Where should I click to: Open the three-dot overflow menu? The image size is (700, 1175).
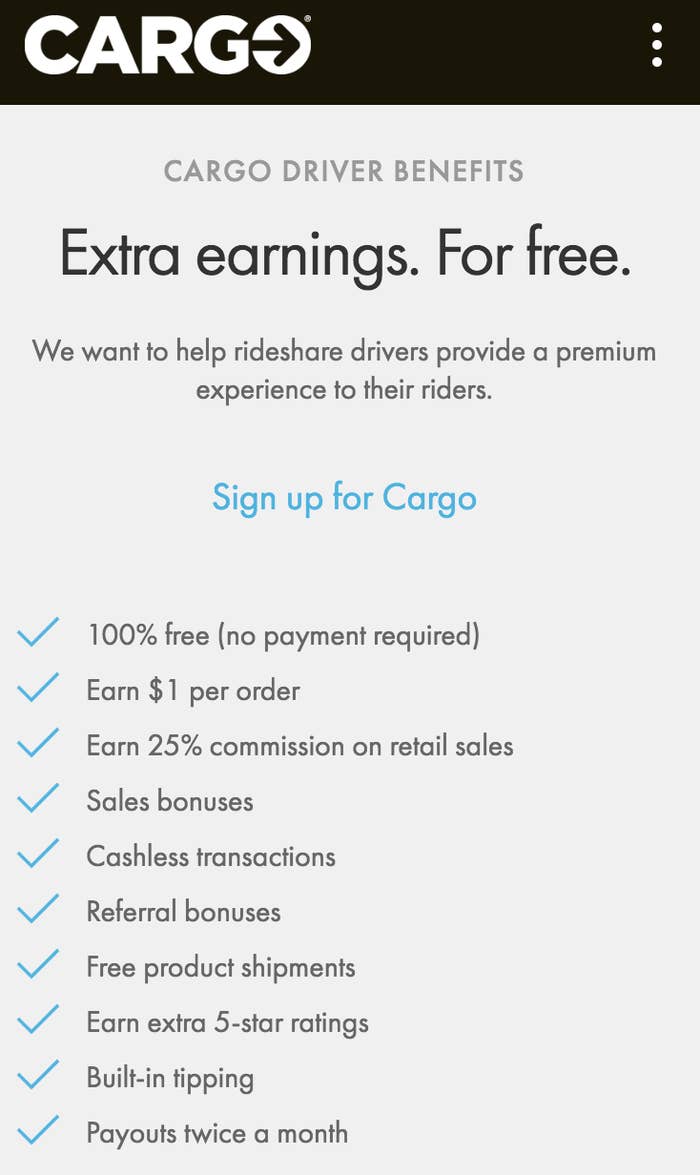click(657, 45)
